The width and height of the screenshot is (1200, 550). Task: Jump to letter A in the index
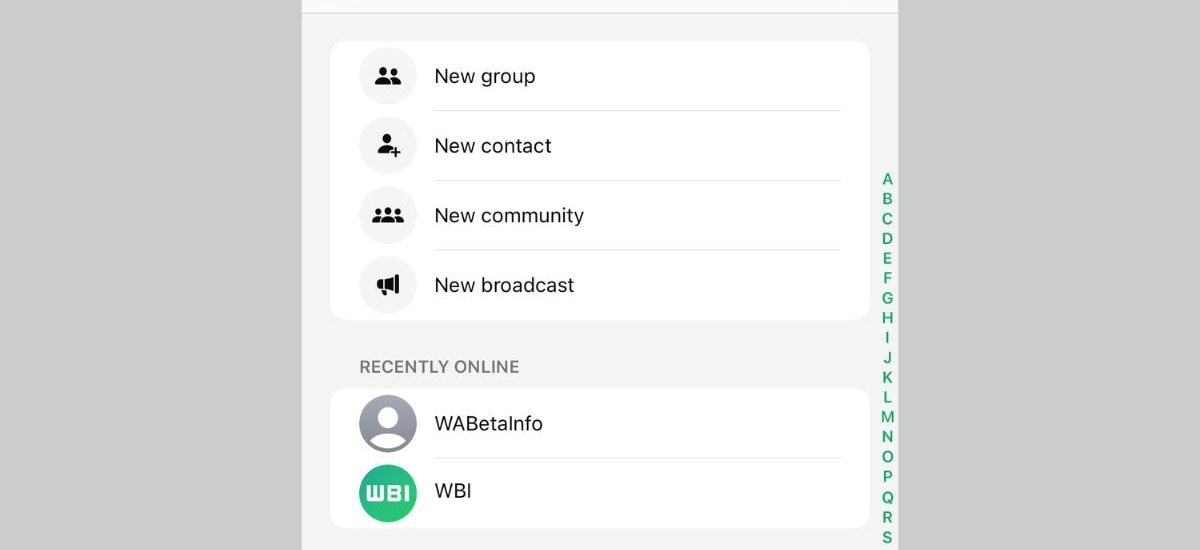click(x=887, y=179)
